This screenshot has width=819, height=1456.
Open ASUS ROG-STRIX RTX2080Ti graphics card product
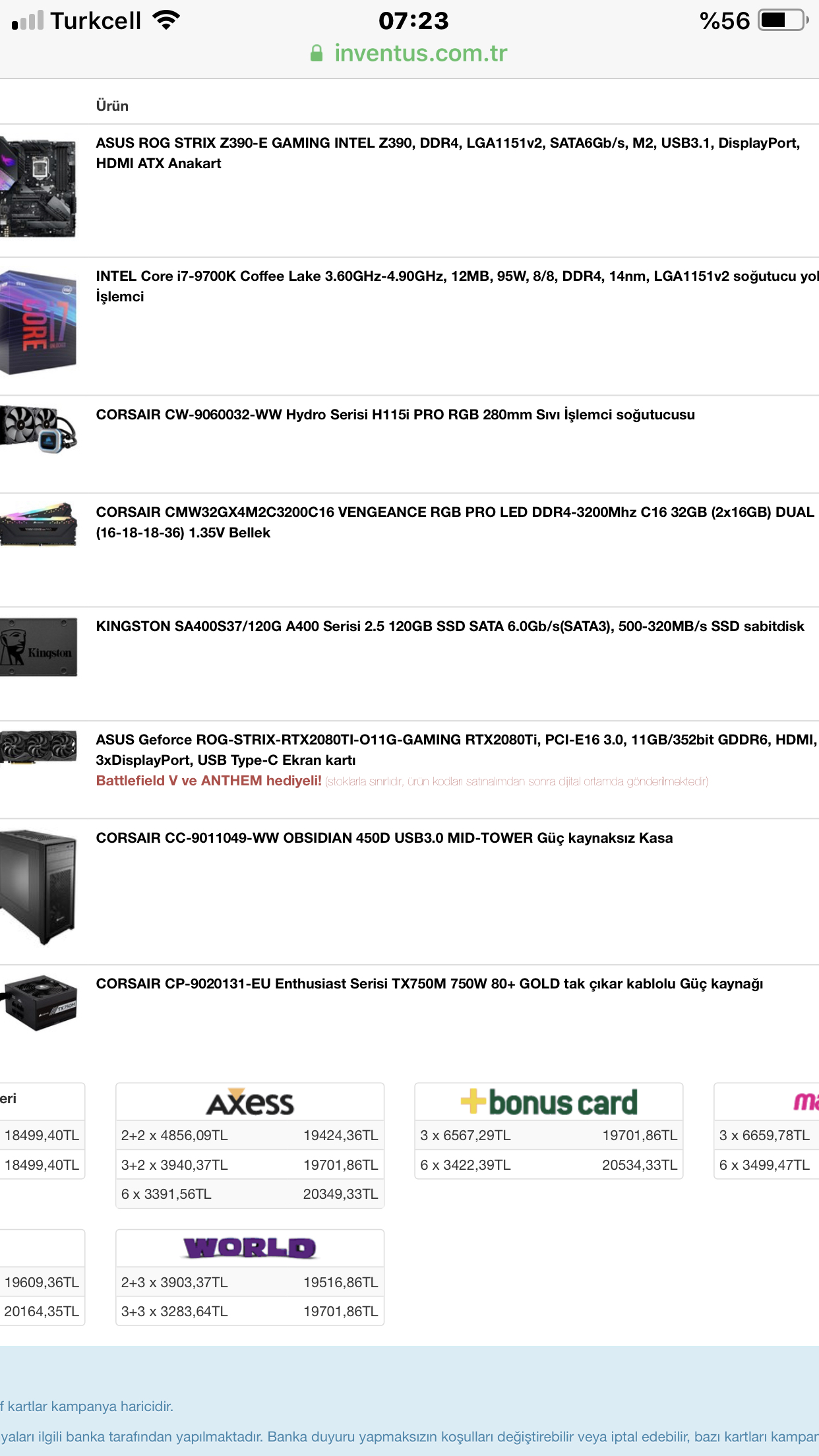(456, 750)
